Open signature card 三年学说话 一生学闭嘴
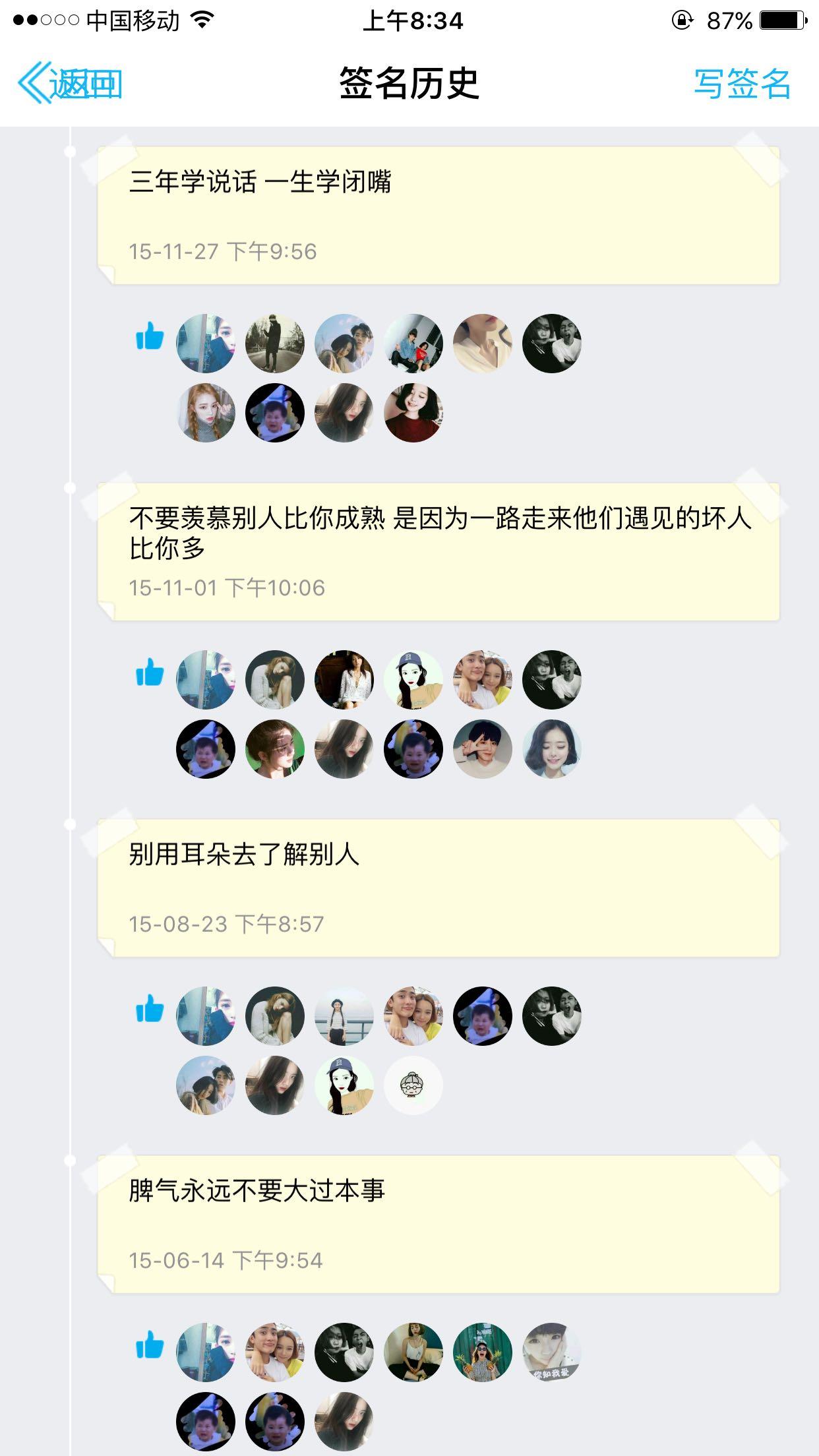 [x=438, y=216]
